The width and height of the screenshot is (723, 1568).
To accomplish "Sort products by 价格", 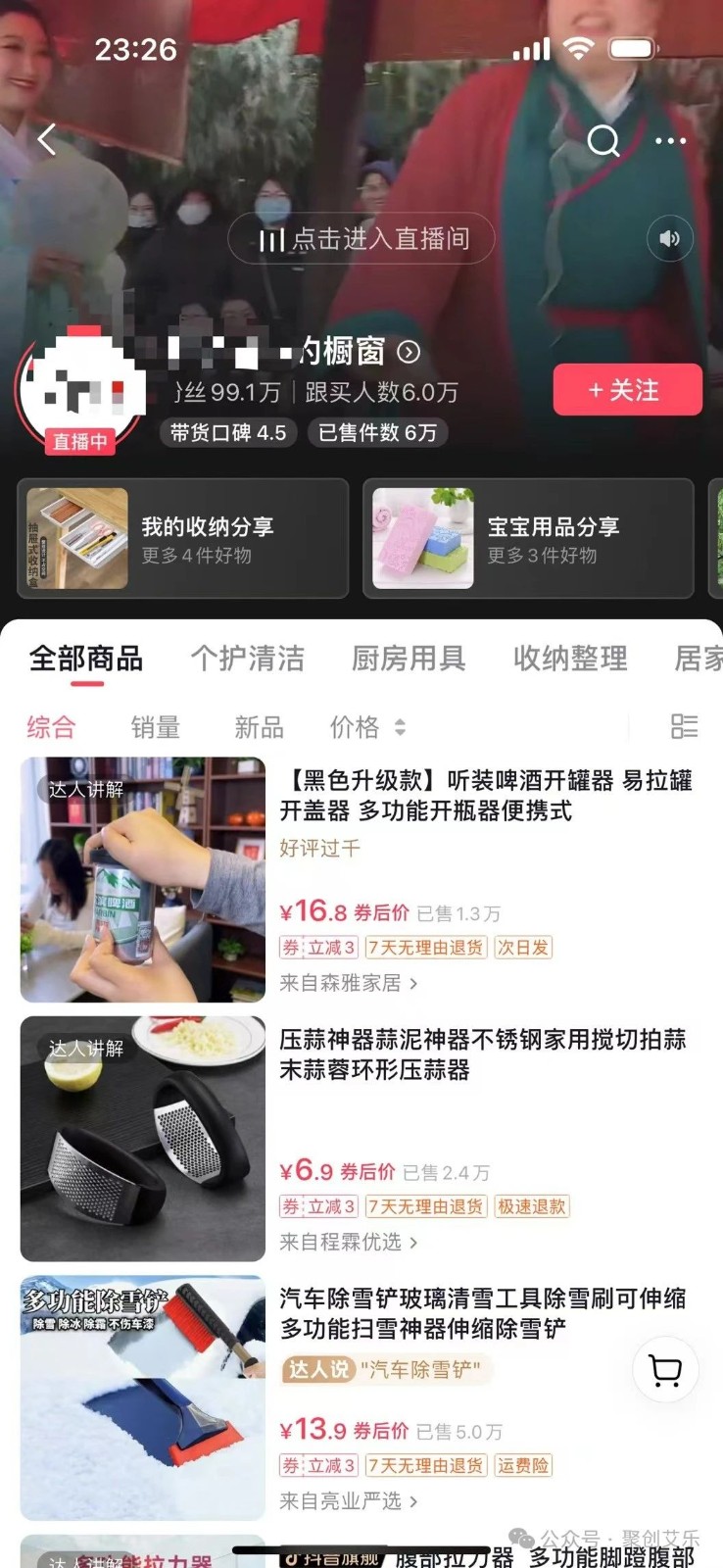I will click(366, 727).
